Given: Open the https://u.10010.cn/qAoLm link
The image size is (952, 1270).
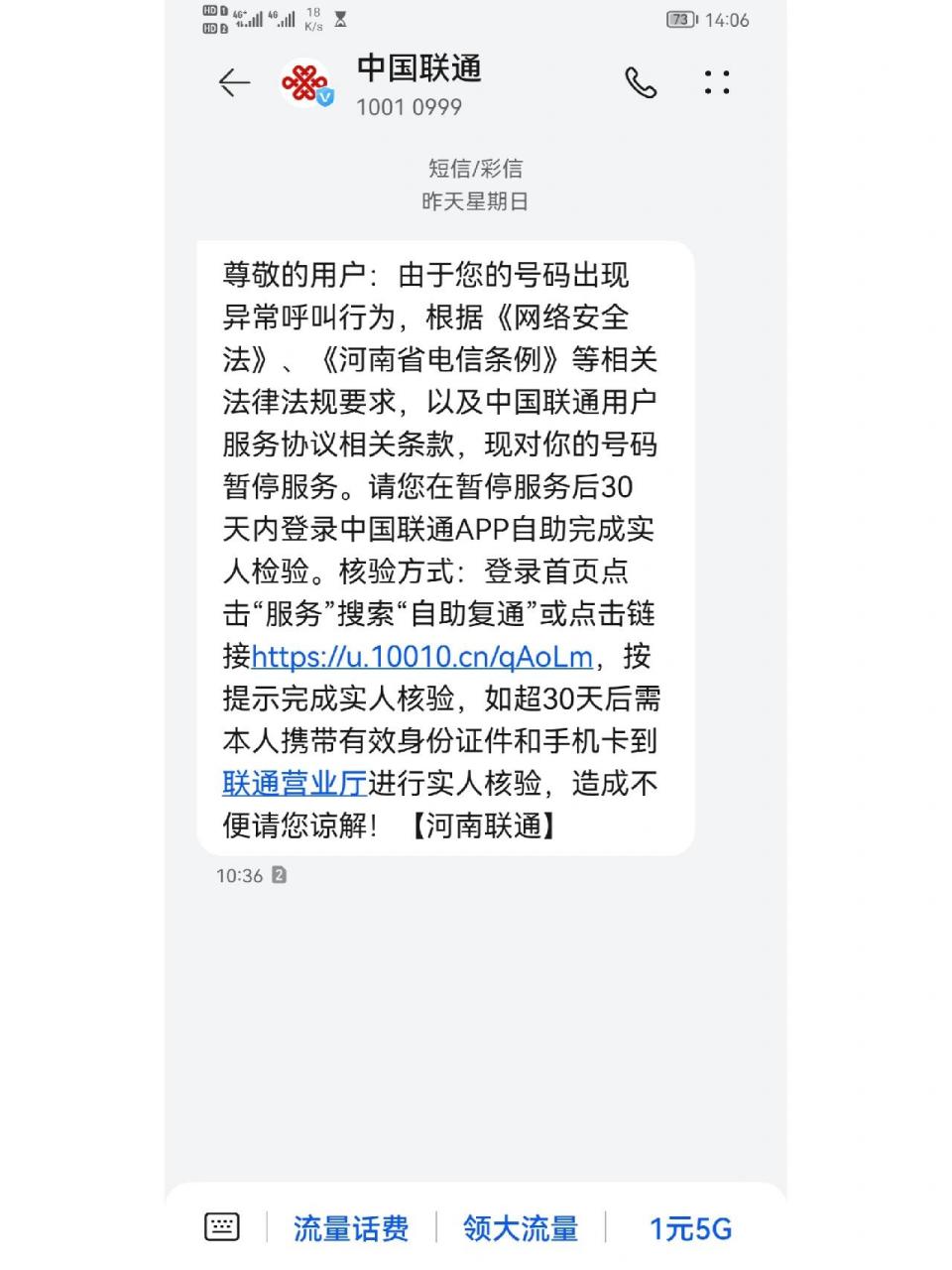Looking at the screenshot, I should click(x=421, y=657).
